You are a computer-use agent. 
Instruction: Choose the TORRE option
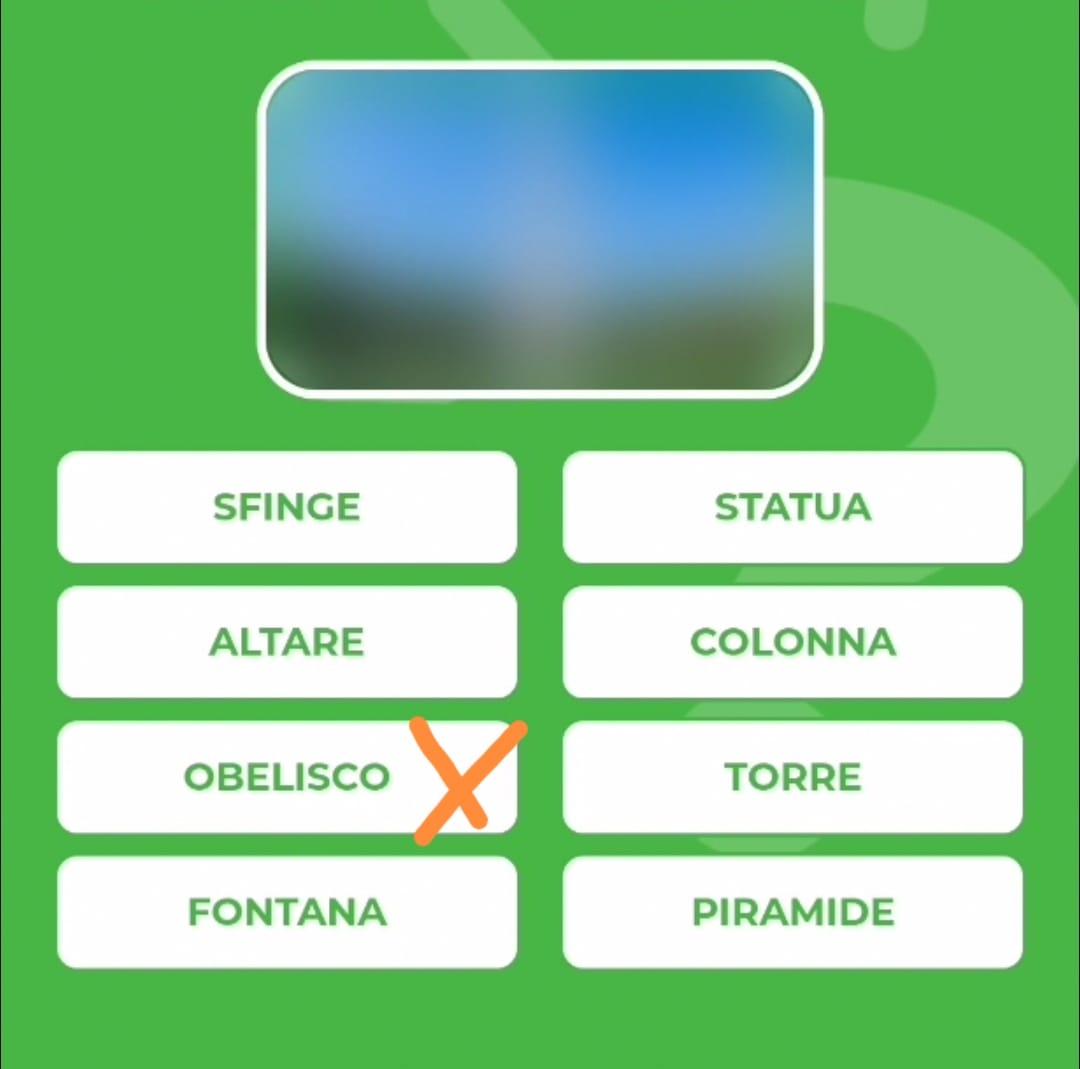[792, 777]
